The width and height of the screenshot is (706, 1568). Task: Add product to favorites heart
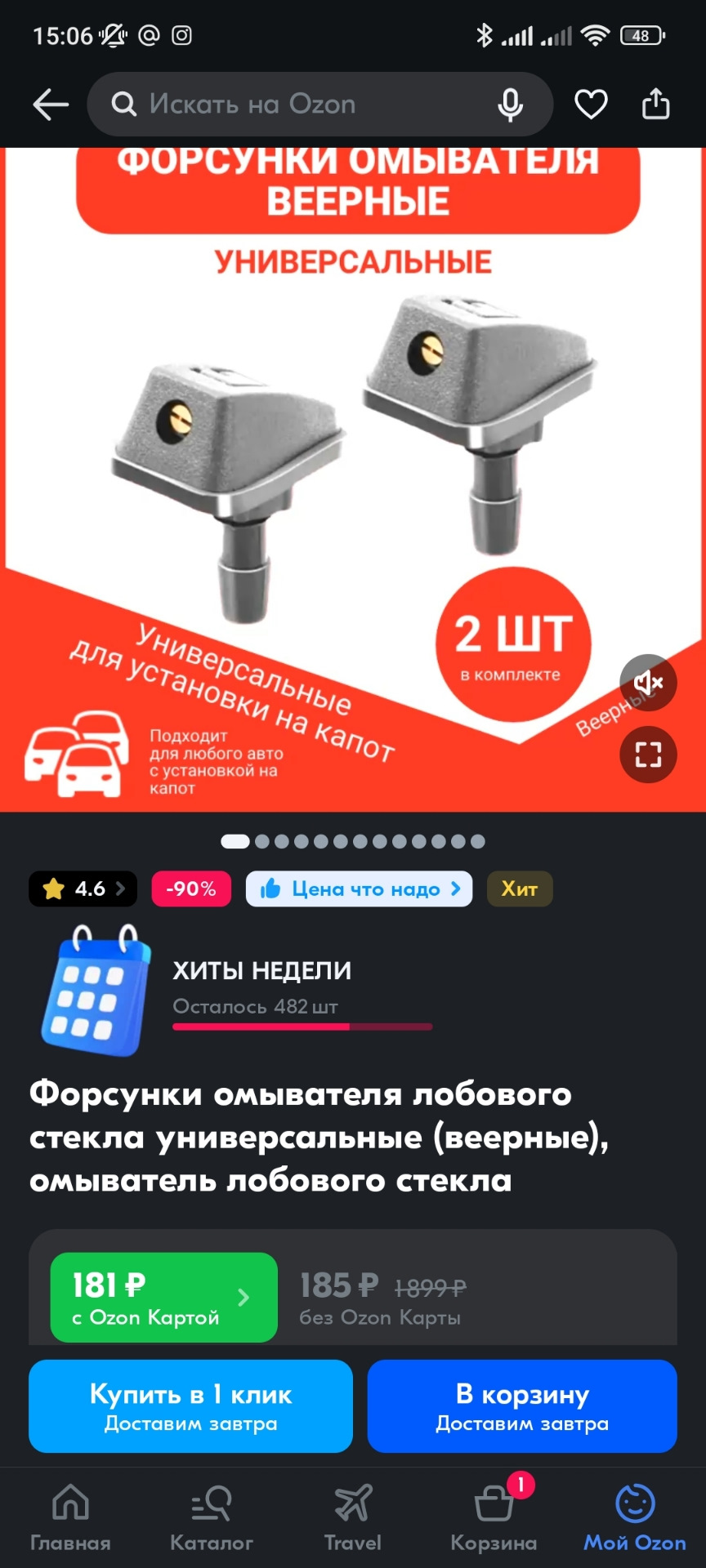tap(591, 105)
